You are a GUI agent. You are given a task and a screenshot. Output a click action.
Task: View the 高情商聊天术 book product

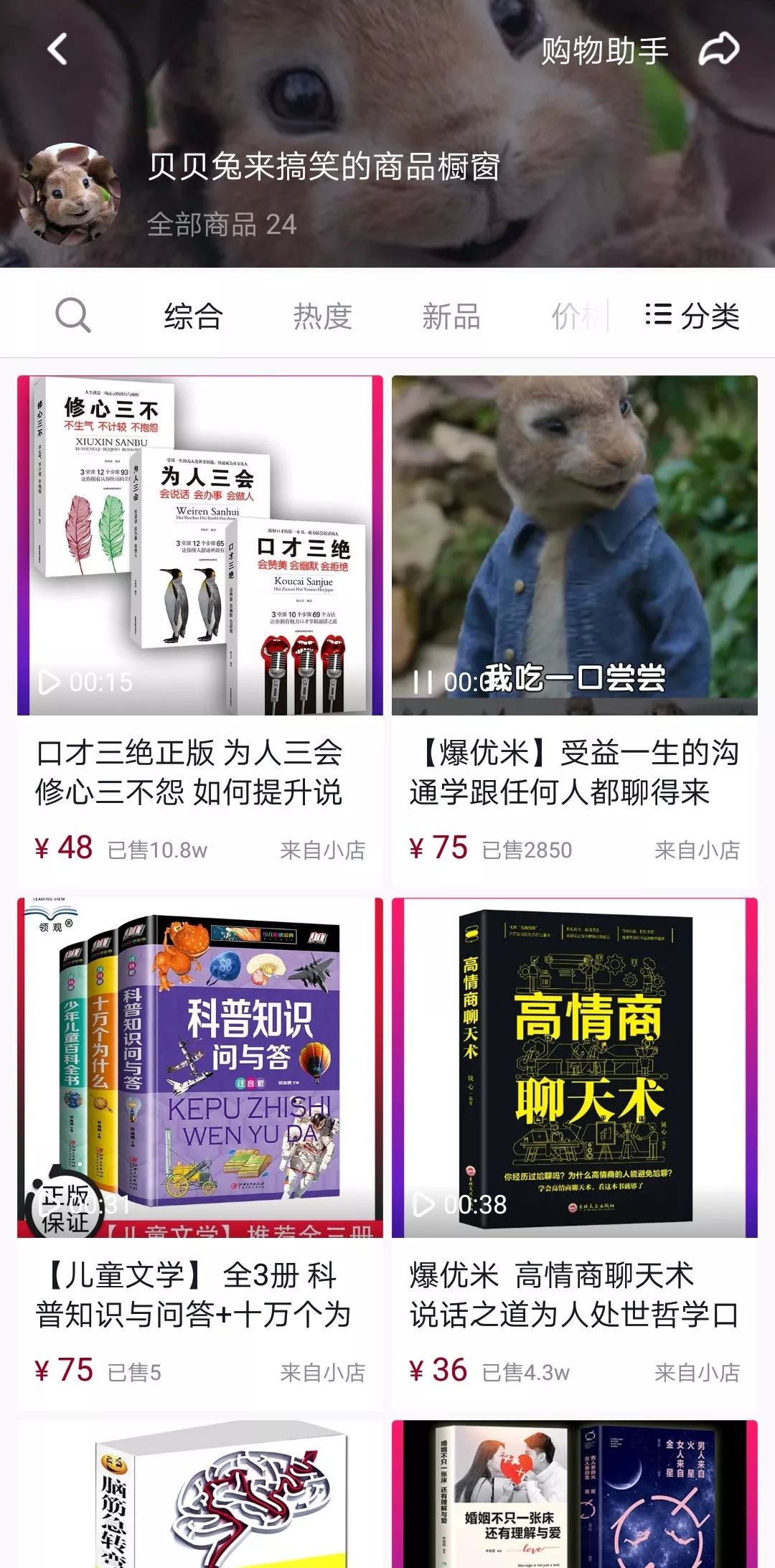[x=574, y=1148]
